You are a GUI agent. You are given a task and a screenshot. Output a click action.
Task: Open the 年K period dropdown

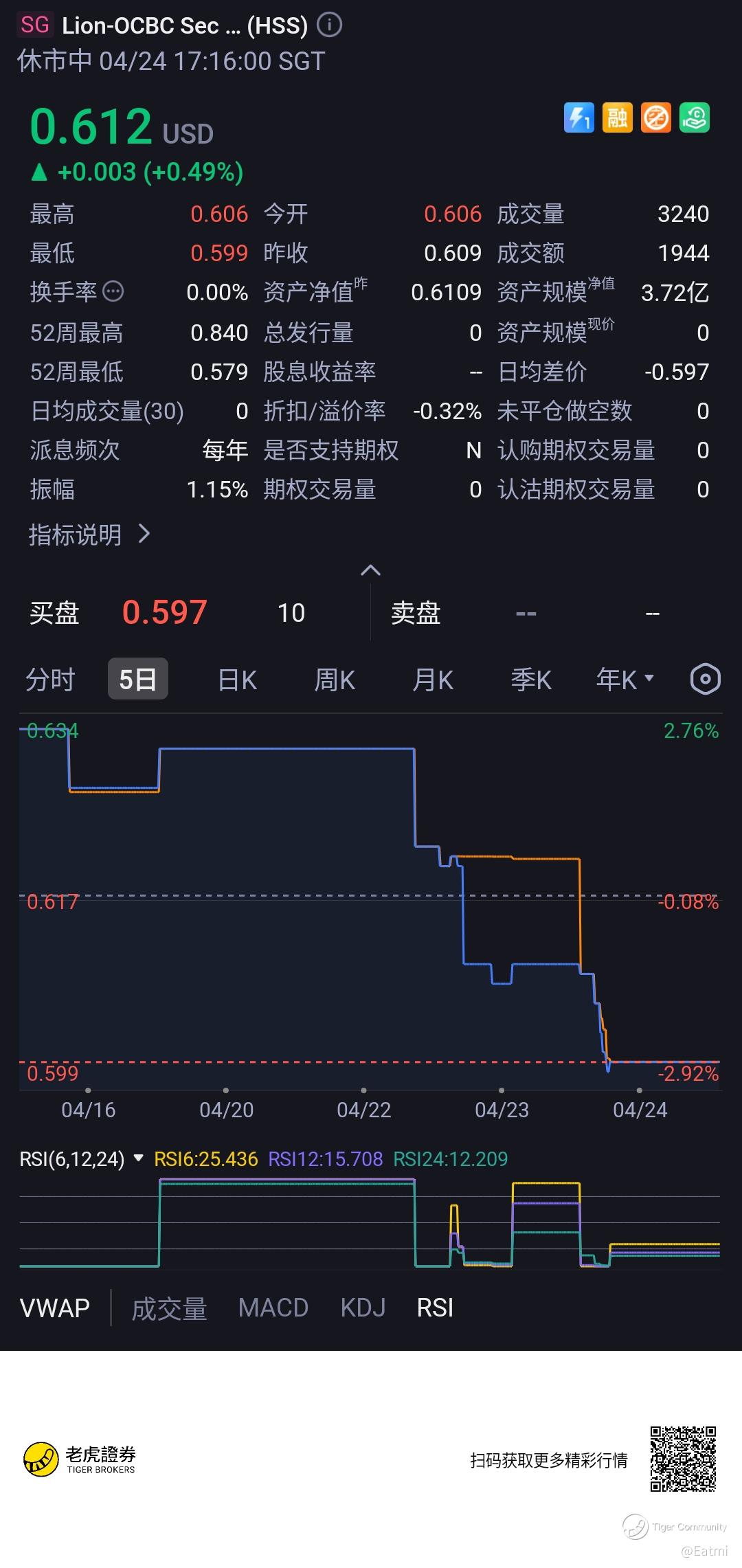point(625,680)
